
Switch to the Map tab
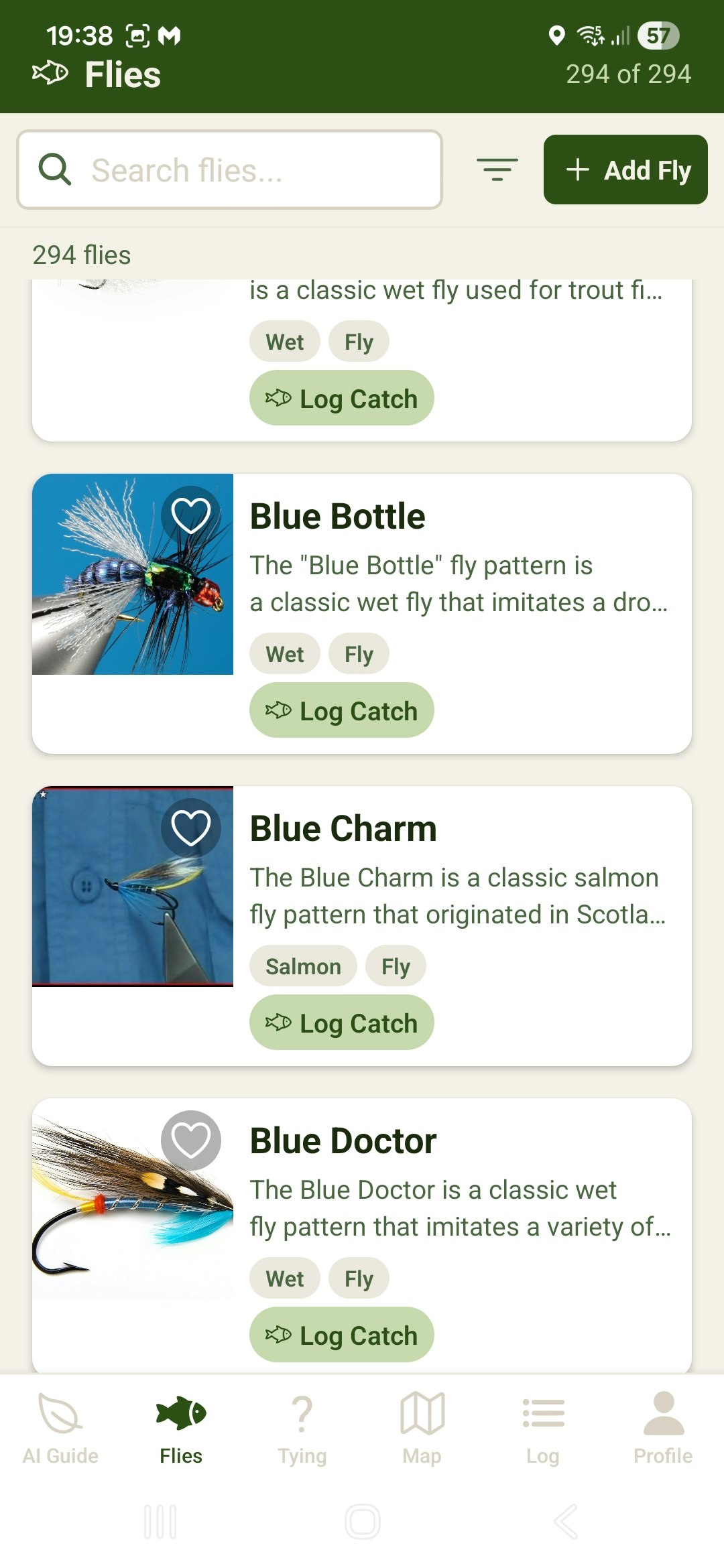[422, 1427]
